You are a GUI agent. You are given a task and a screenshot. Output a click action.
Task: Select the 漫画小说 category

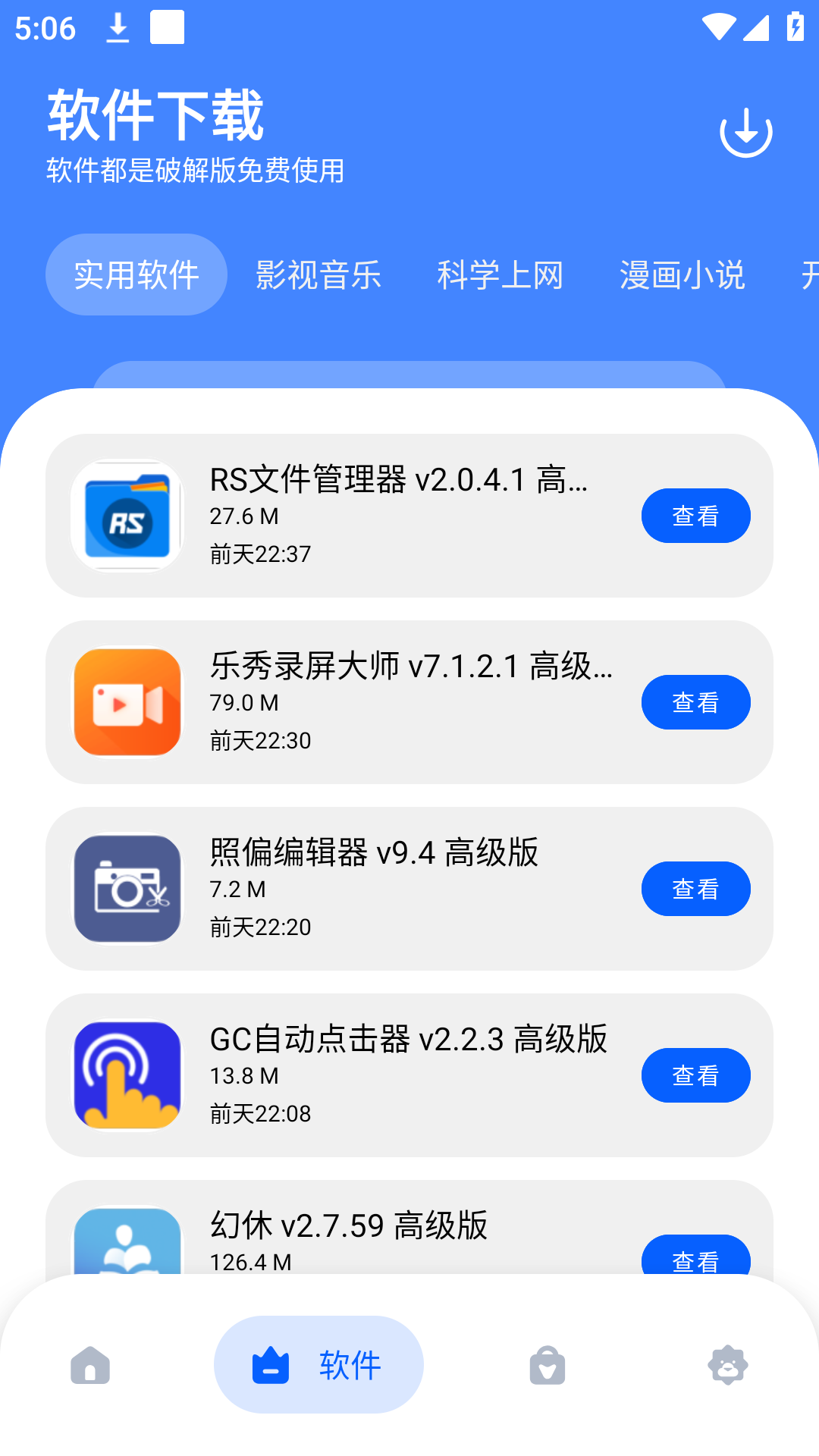pos(681,275)
